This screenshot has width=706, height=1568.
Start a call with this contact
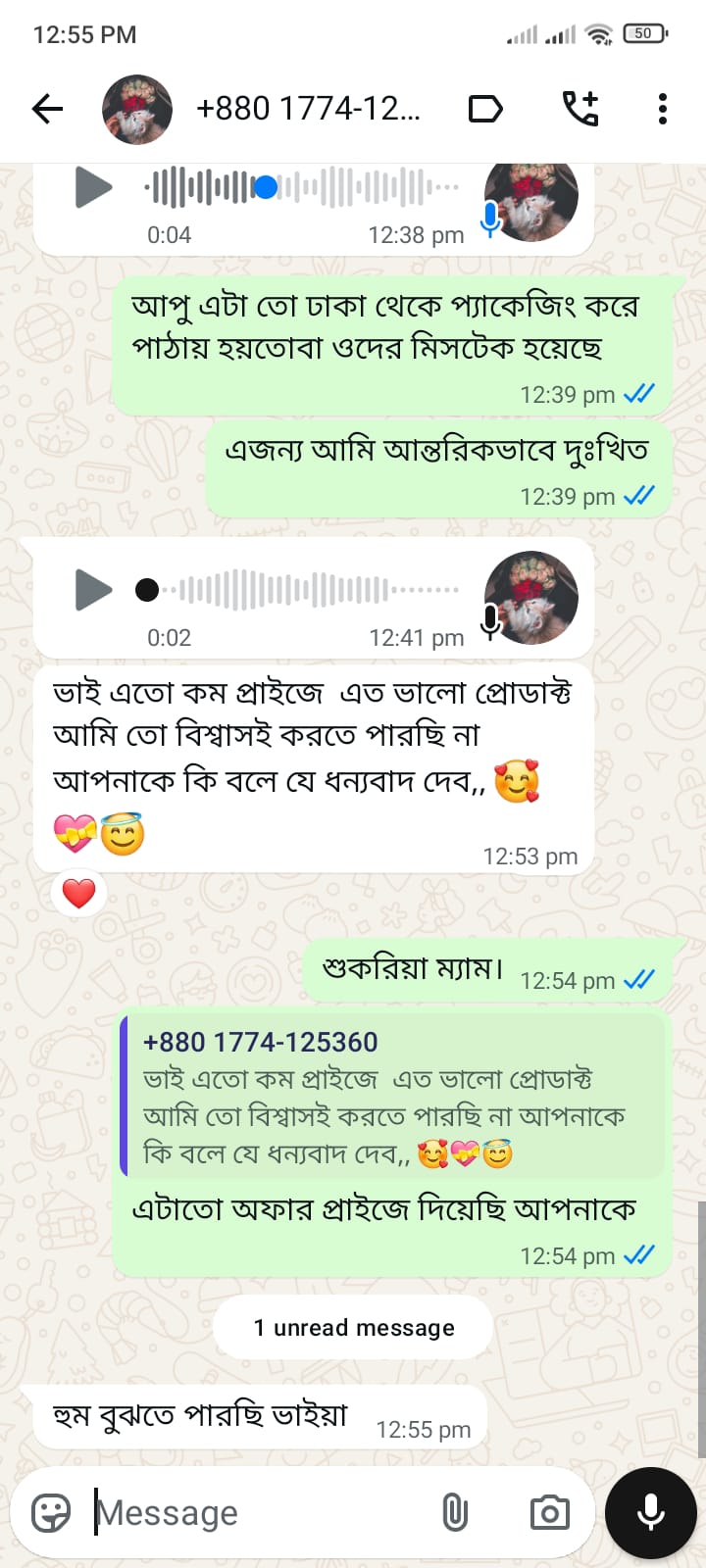[x=580, y=109]
